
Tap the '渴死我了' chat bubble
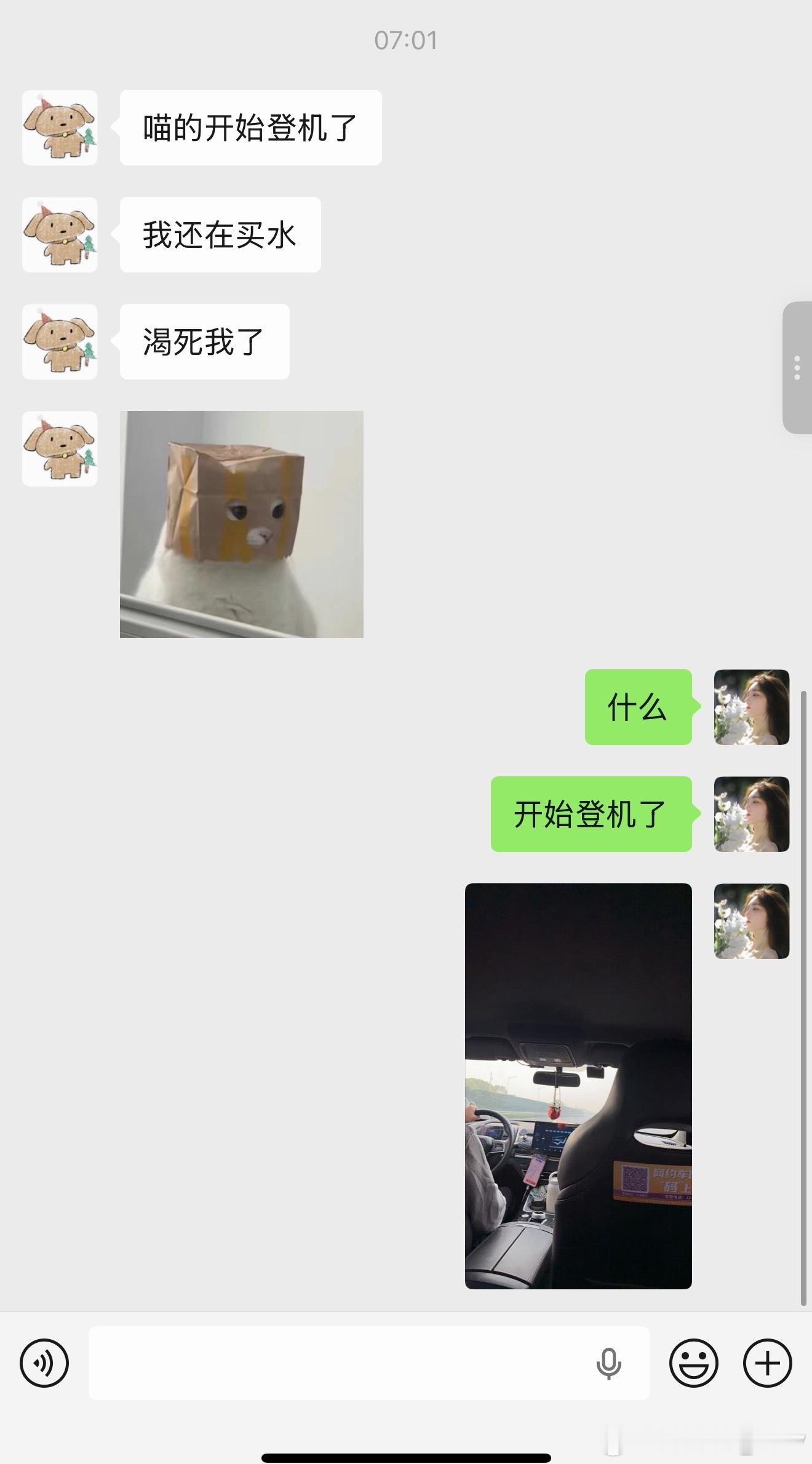point(204,341)
